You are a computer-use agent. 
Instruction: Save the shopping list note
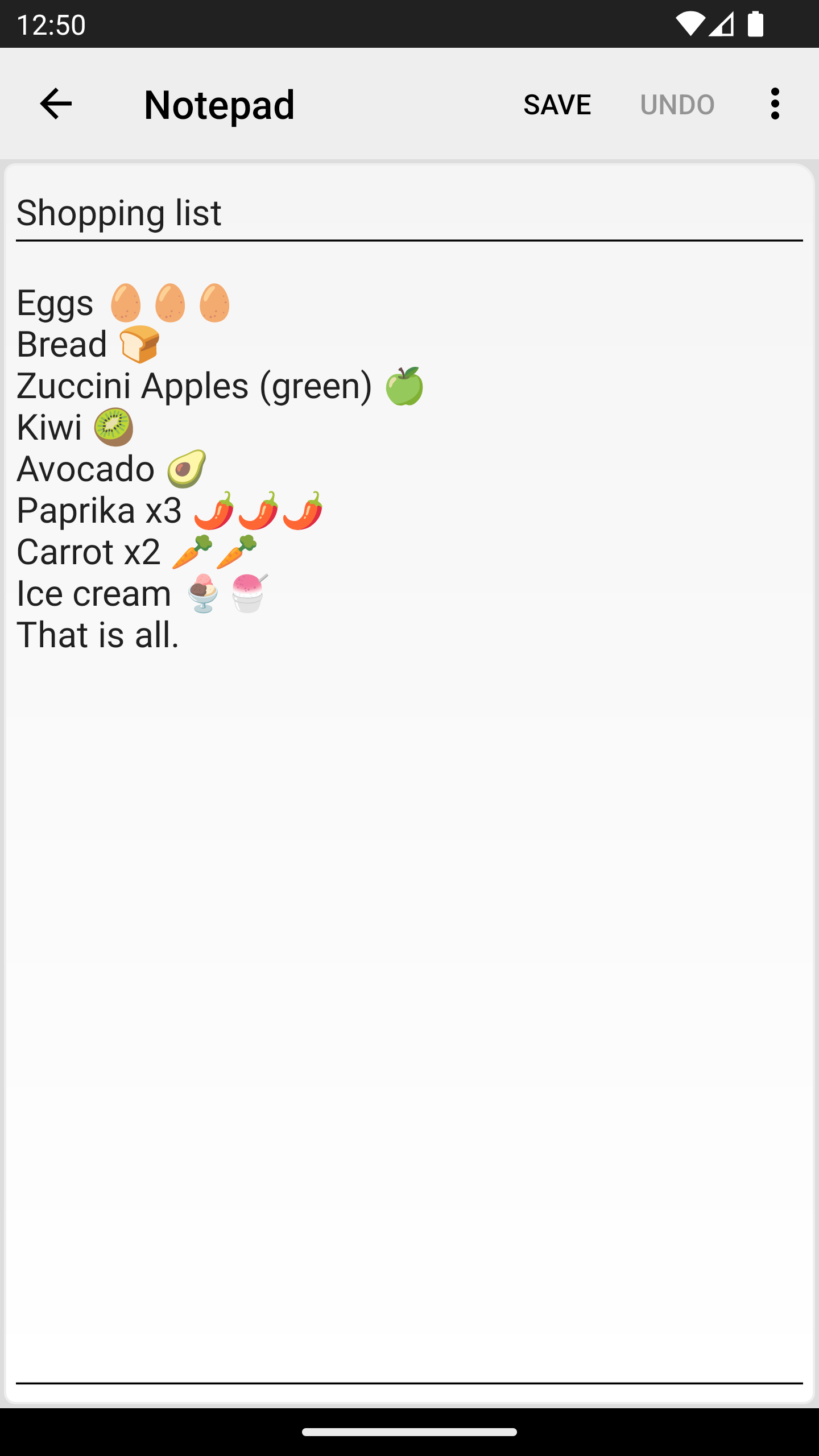[557, 105]
